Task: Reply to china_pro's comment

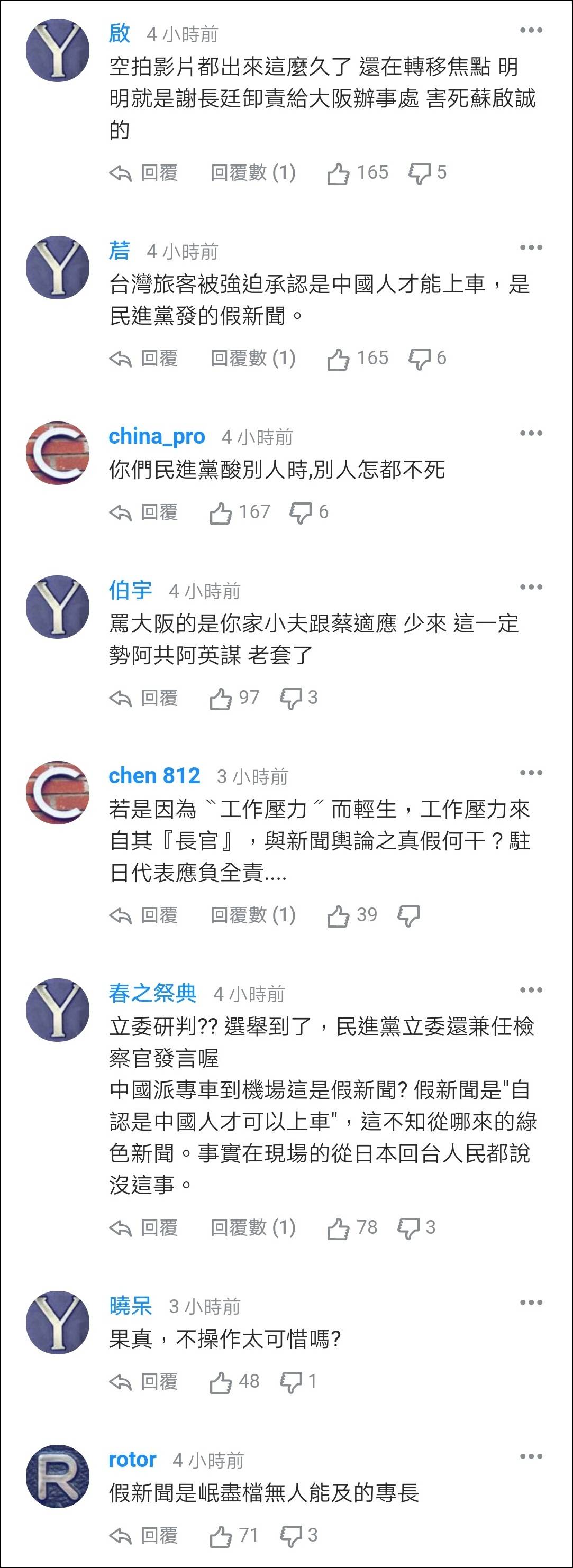Action: point(144,512)
